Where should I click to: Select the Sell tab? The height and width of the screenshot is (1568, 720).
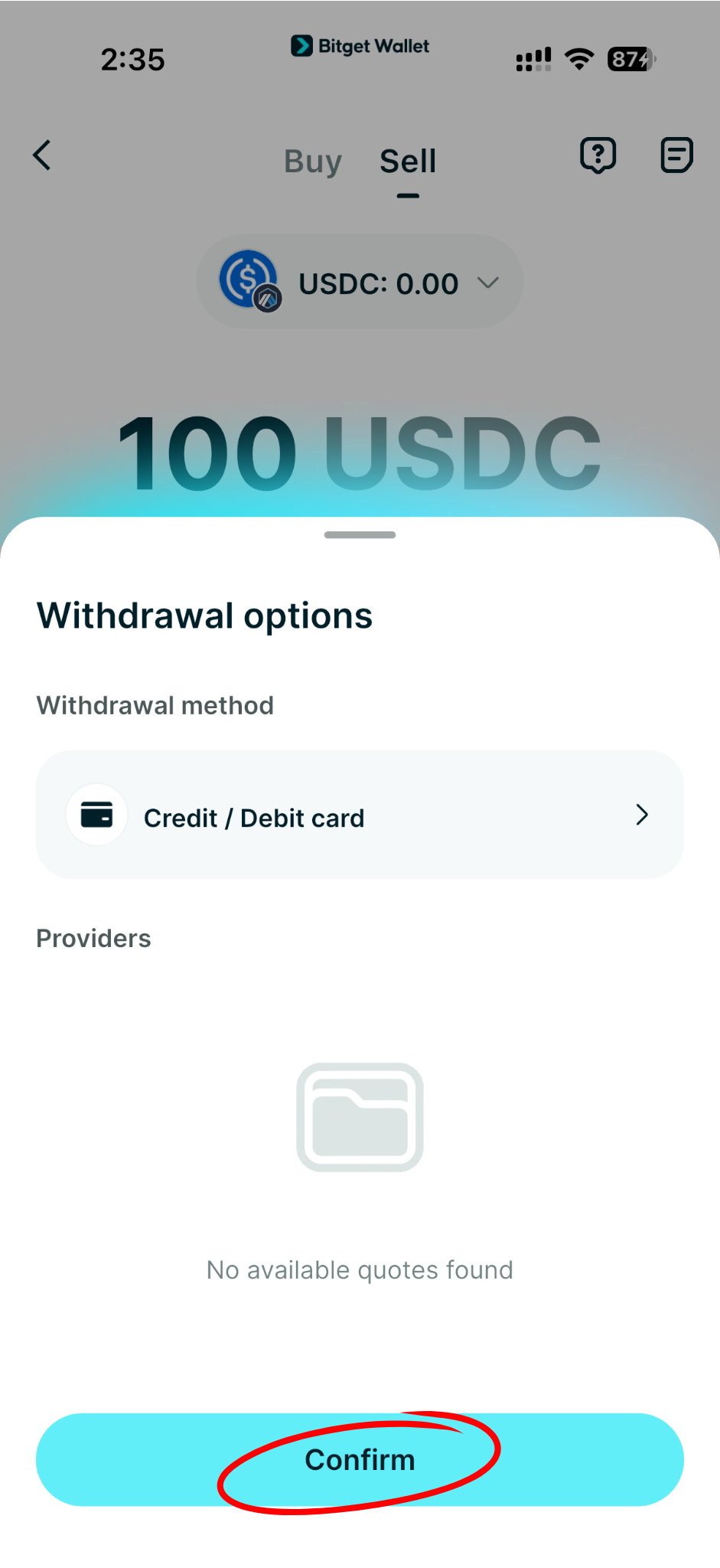(407, 161)
